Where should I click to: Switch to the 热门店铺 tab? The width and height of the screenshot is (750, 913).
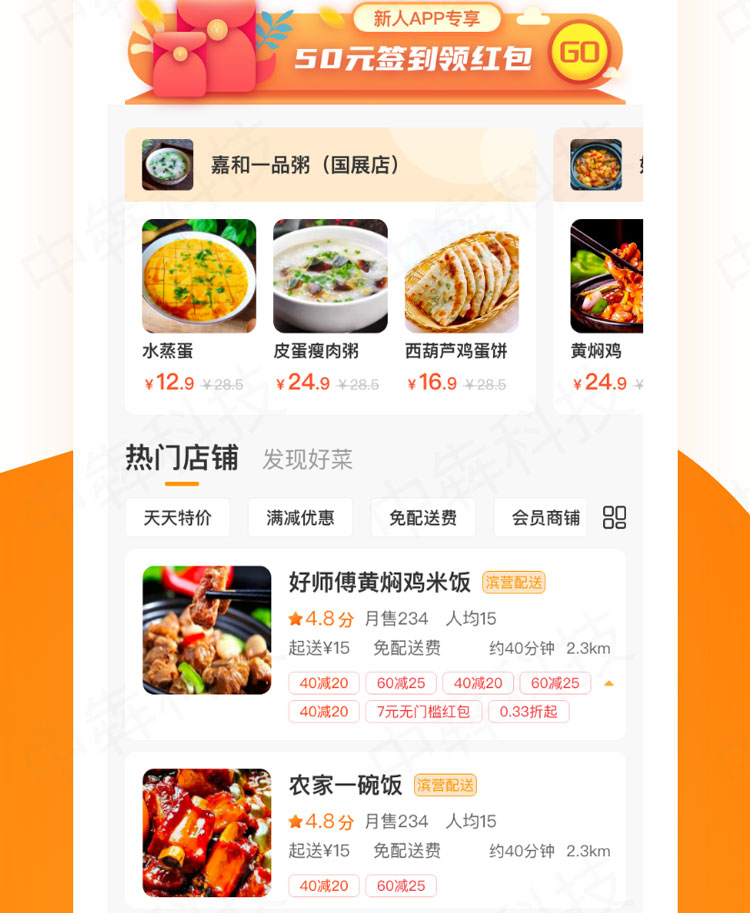181,458
